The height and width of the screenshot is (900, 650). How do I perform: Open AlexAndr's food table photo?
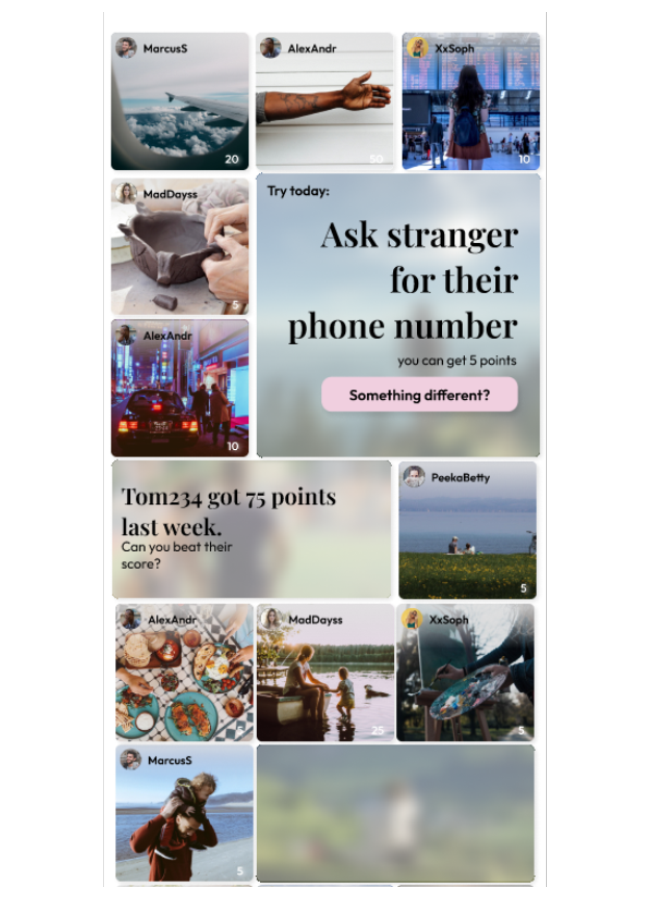(184, 675)
